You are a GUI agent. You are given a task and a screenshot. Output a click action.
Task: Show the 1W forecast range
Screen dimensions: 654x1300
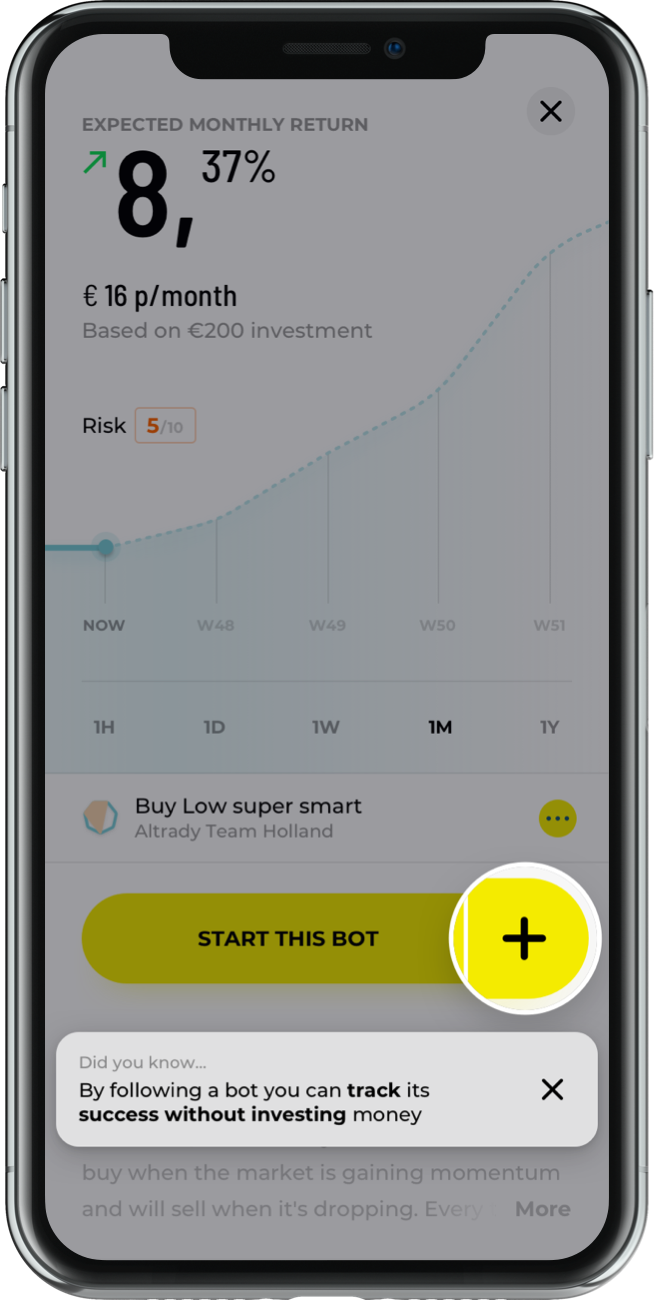[x=326, y=727]
